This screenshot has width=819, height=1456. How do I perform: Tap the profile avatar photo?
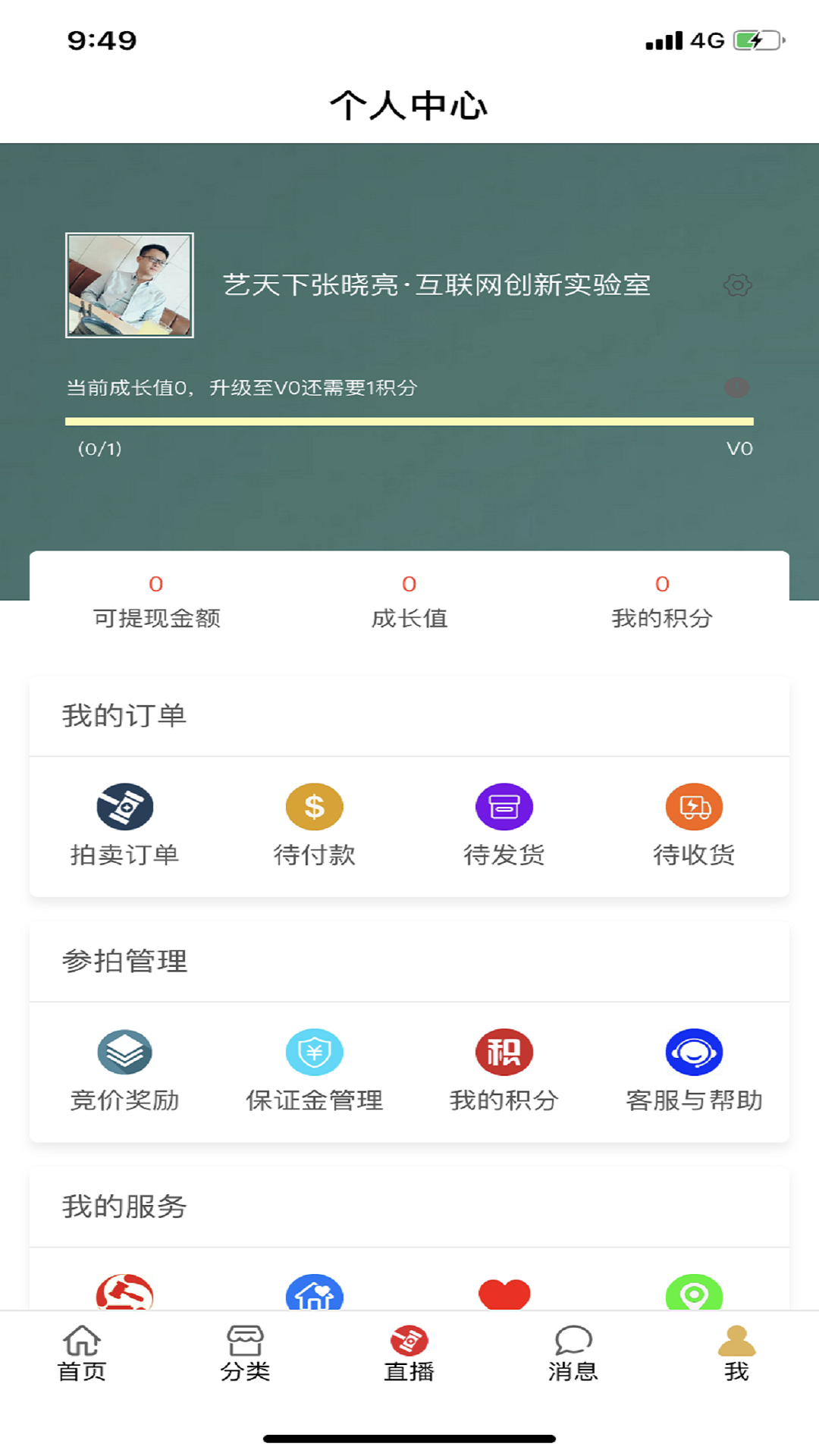pos(130,285)
